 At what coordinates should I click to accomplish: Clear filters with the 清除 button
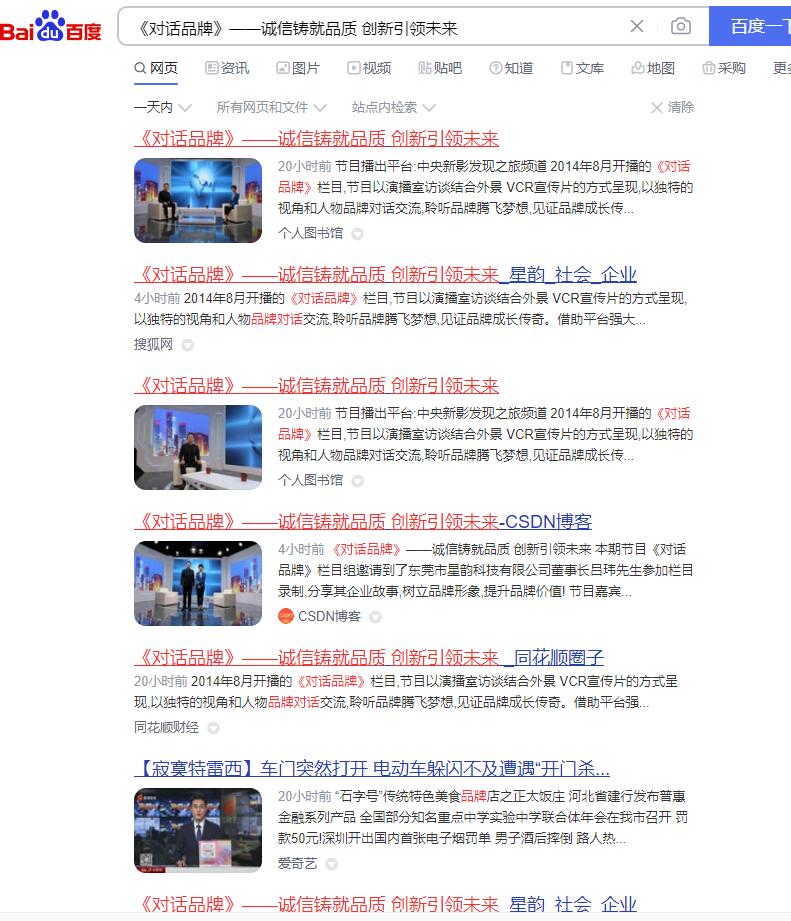(x=672, y=107)
